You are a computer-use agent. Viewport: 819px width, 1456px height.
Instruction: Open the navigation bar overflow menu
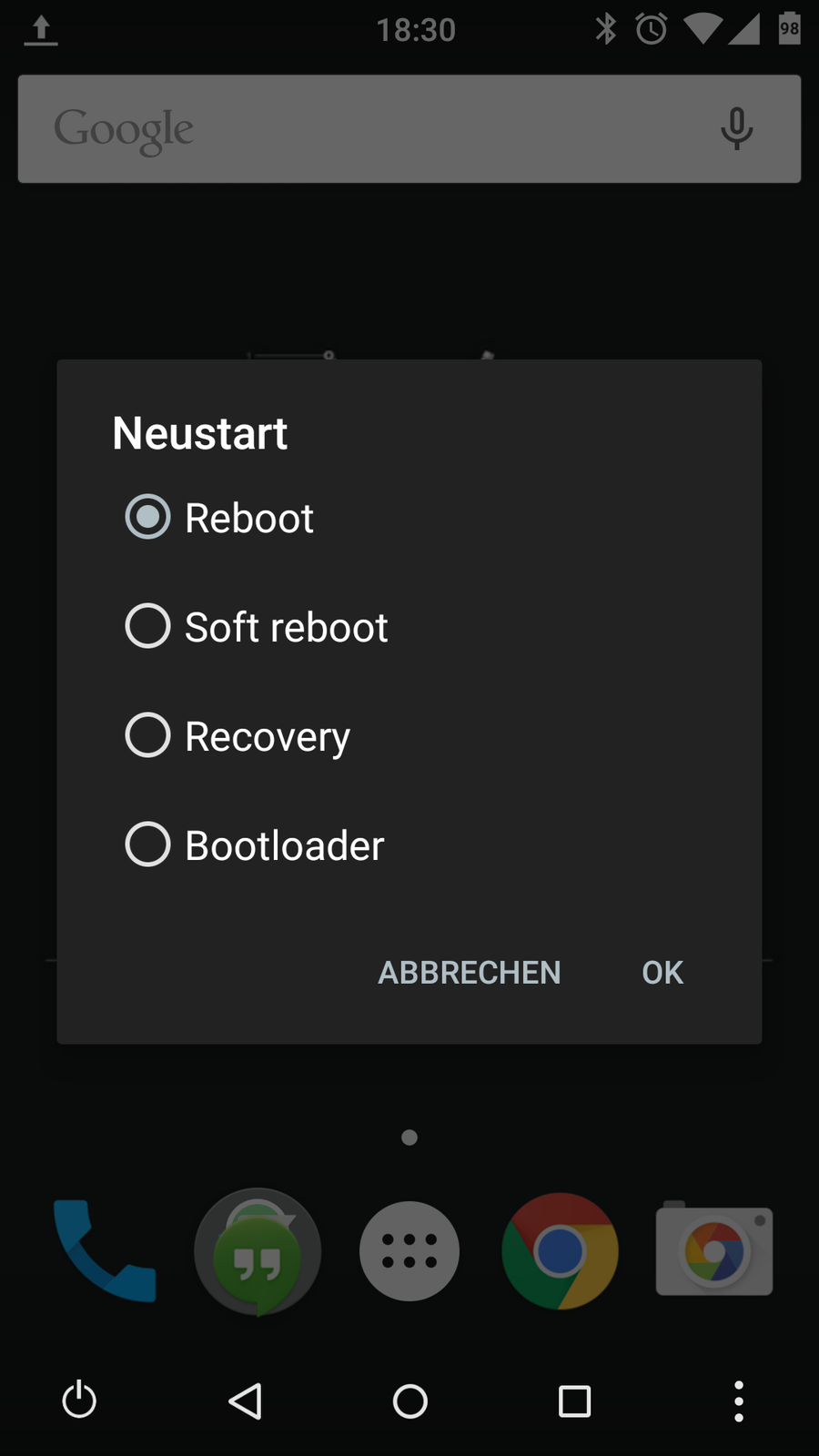[x=739, y=1400]
